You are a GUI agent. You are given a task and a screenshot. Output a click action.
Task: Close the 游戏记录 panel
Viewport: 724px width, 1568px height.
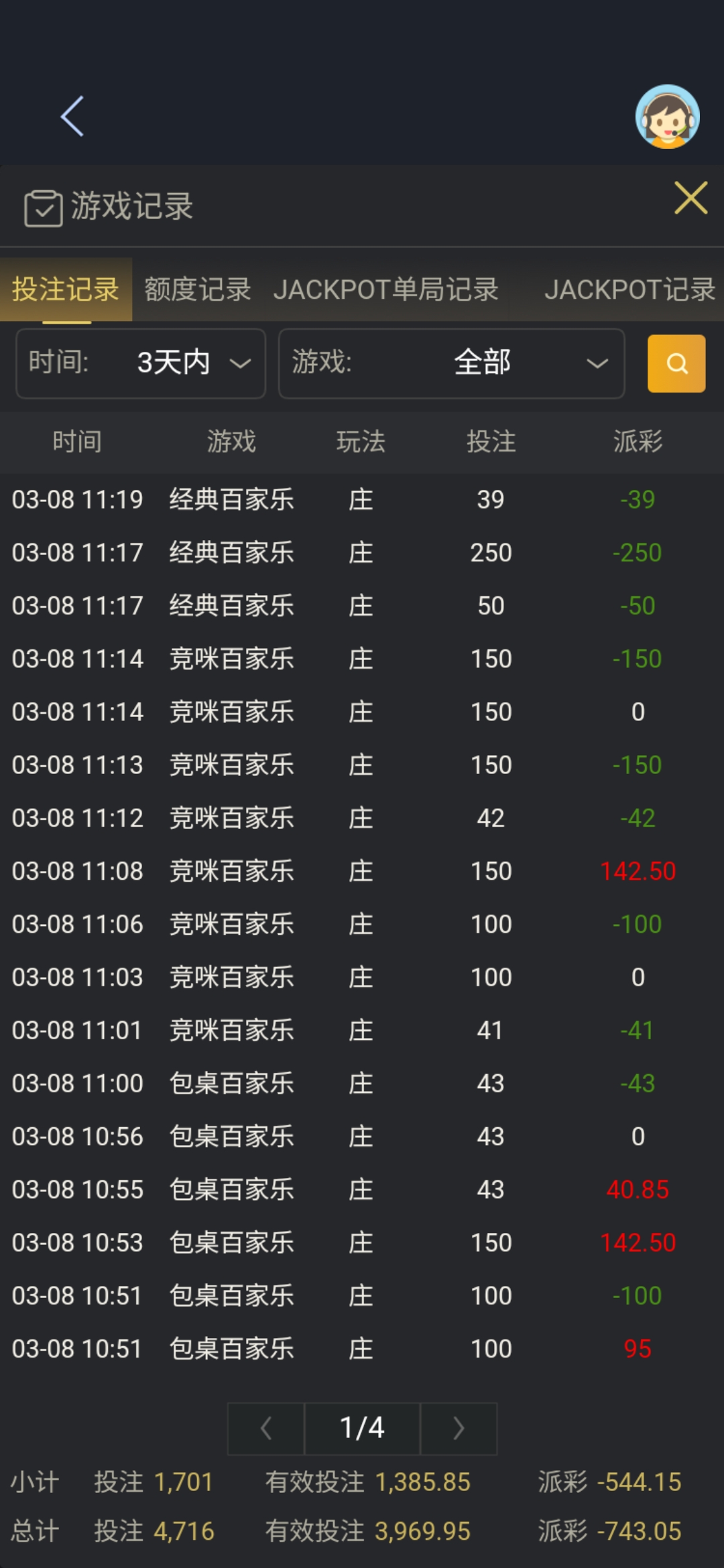[690, 198]
